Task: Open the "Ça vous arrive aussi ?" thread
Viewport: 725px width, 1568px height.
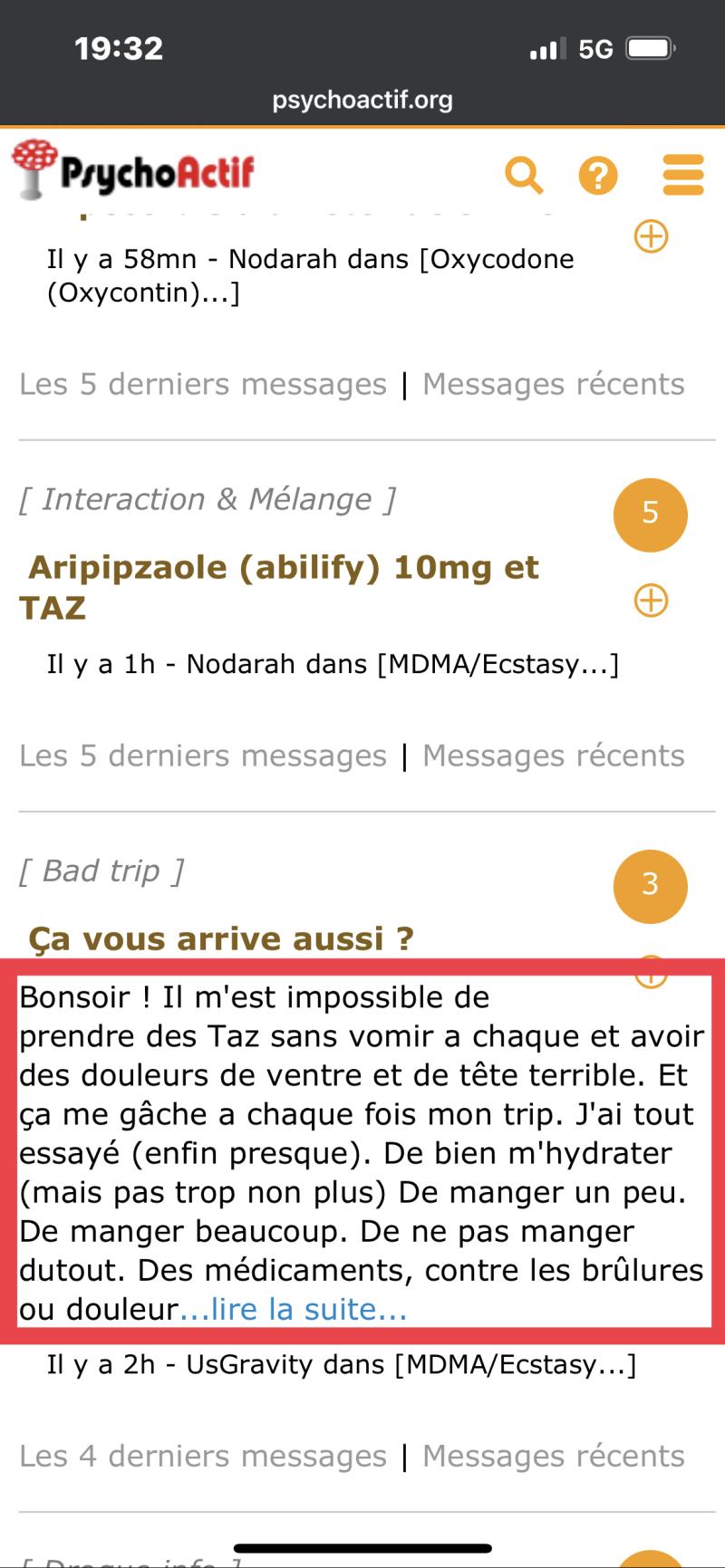Action: [x=220, y=938]
